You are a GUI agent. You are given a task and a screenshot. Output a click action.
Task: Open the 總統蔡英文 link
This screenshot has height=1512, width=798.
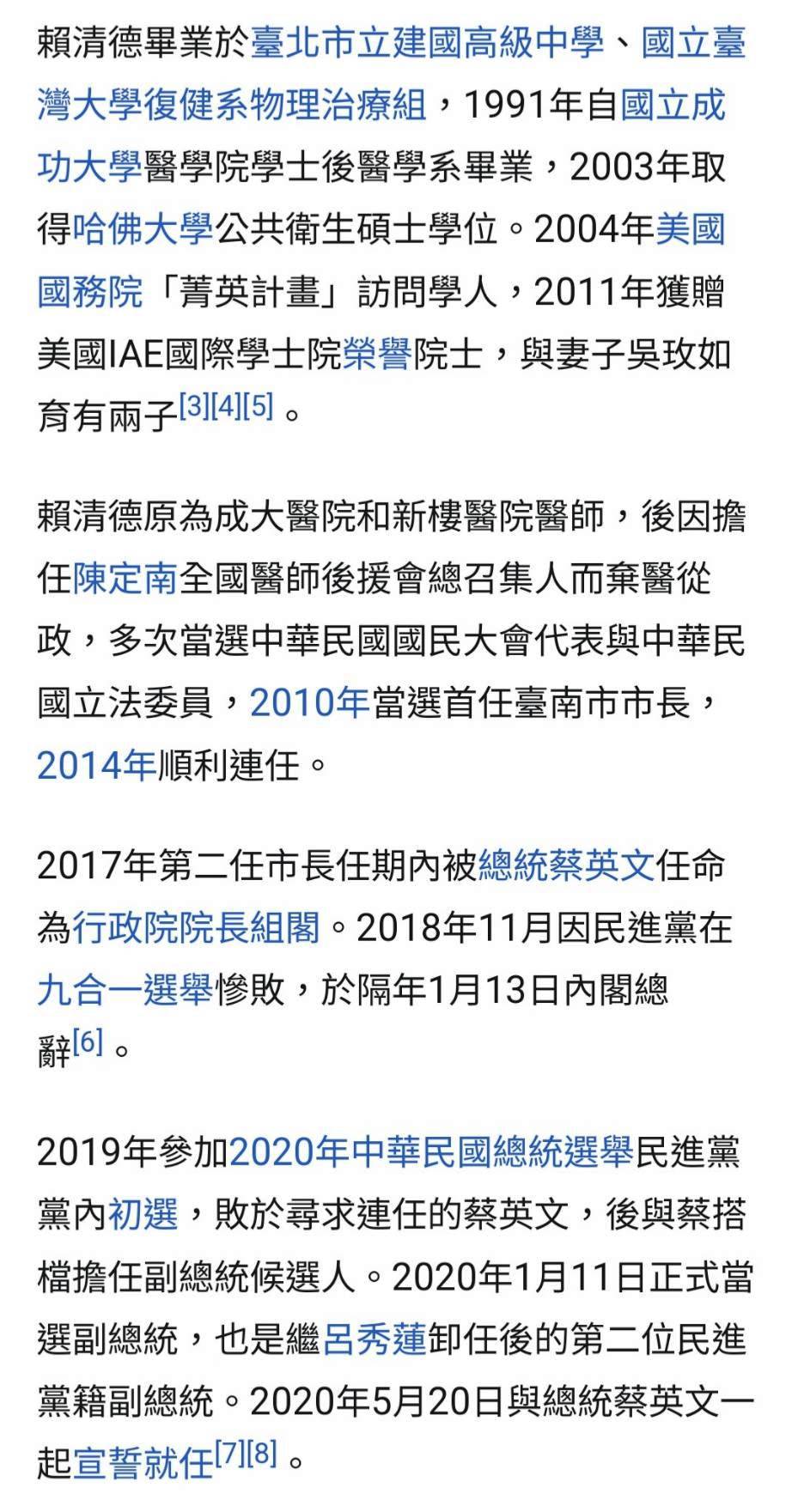point(566,865)
